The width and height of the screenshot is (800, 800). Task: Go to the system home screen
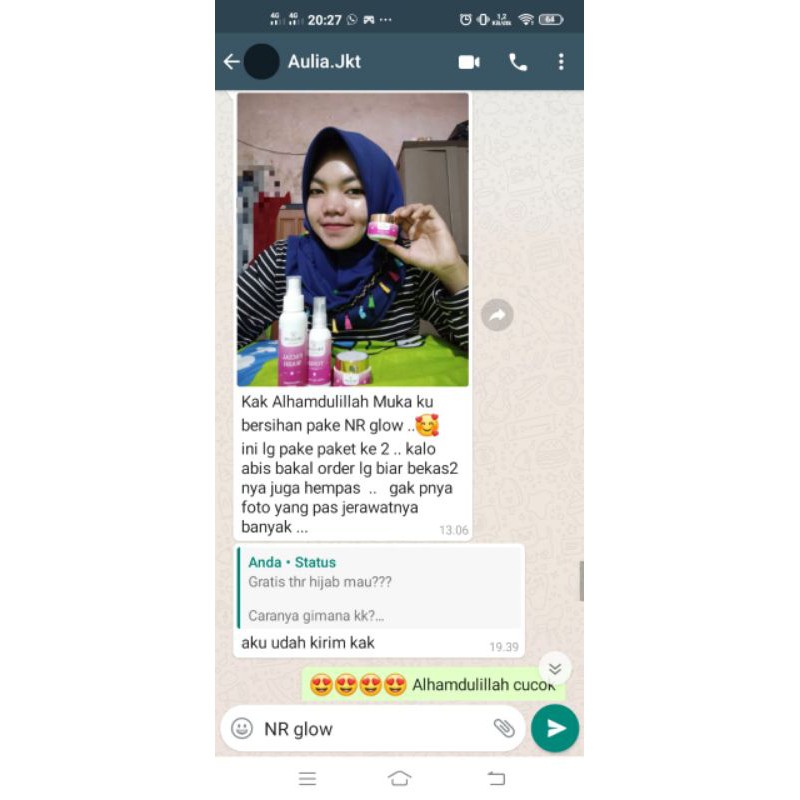click(x=399, y=778)
